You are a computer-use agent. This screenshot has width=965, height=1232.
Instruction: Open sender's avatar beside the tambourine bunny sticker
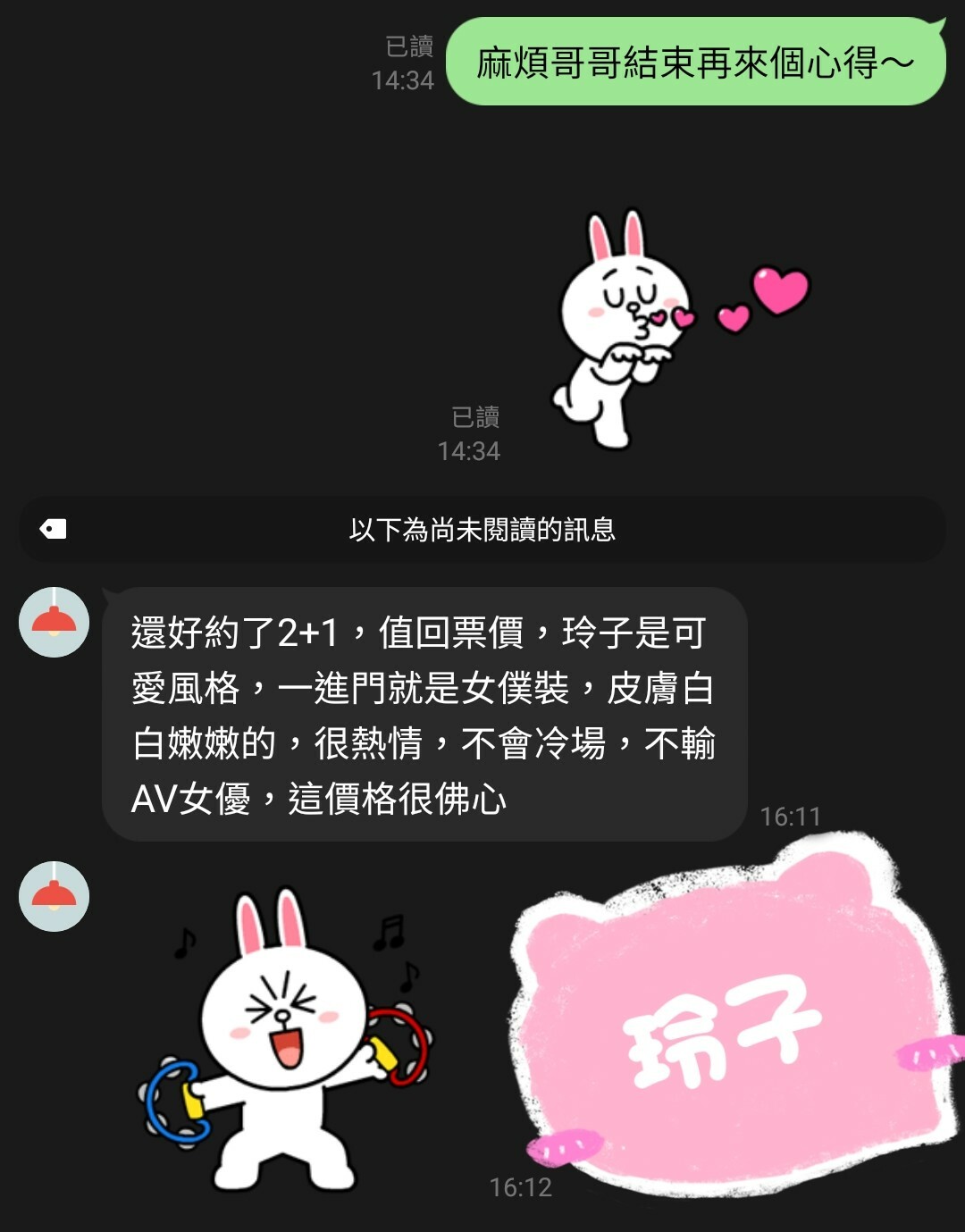click(x=54, y=897)
